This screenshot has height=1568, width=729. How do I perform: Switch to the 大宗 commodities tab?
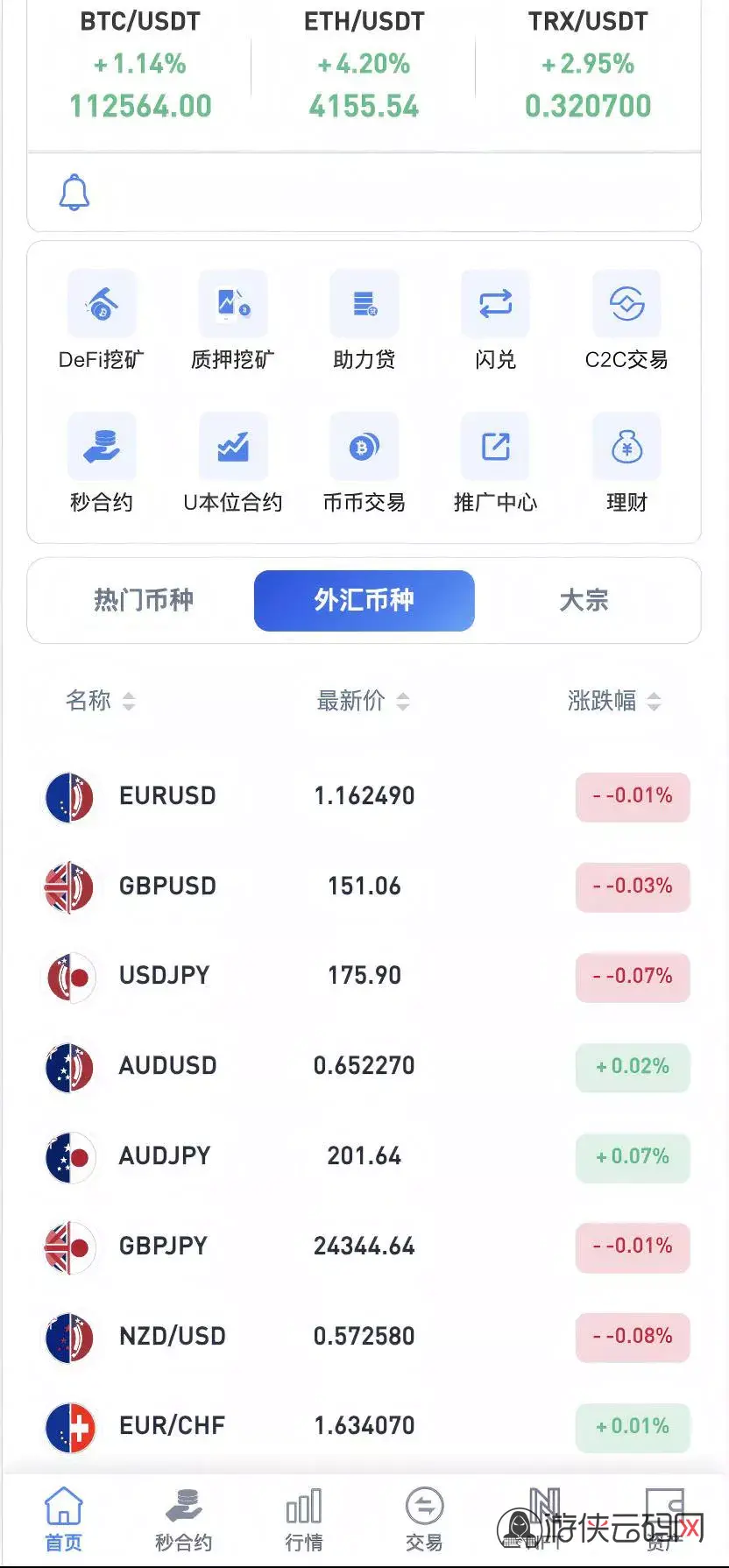point(584,601)
